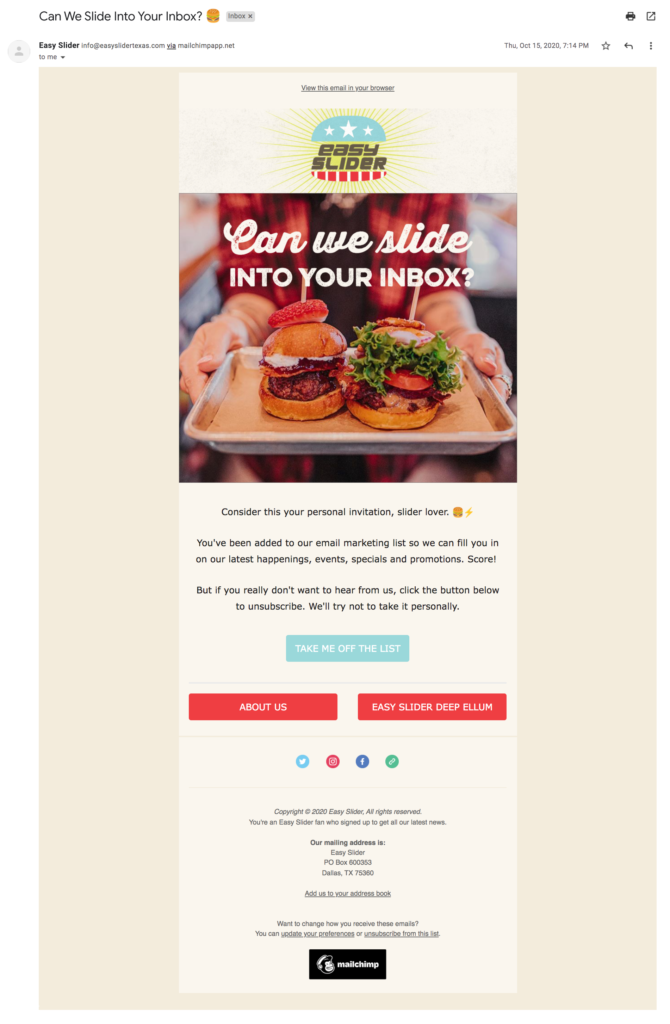Tap 'unsubscribe from this list' link
The width and height of the screenshot is (670, 1024).
pos(401,933)
